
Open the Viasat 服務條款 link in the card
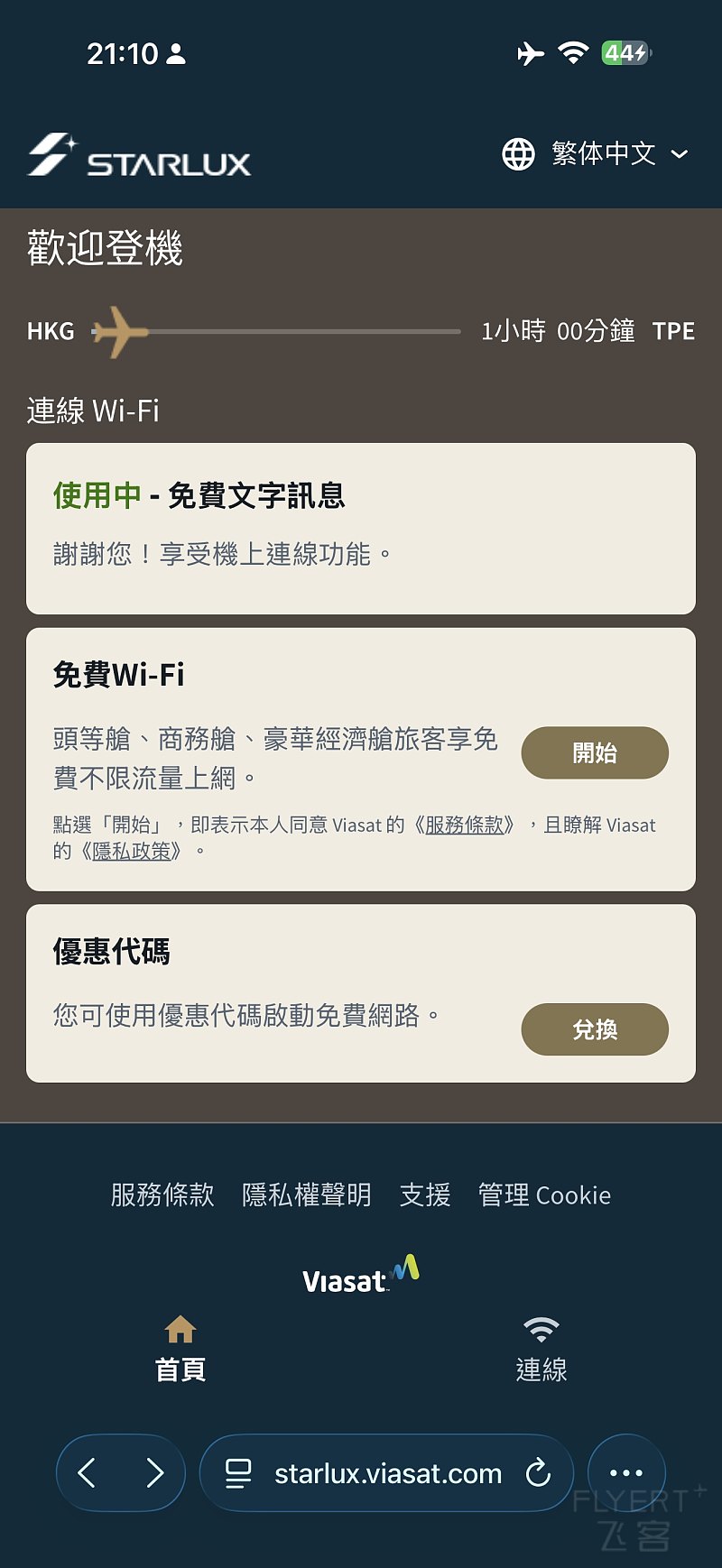coord(464,825)
